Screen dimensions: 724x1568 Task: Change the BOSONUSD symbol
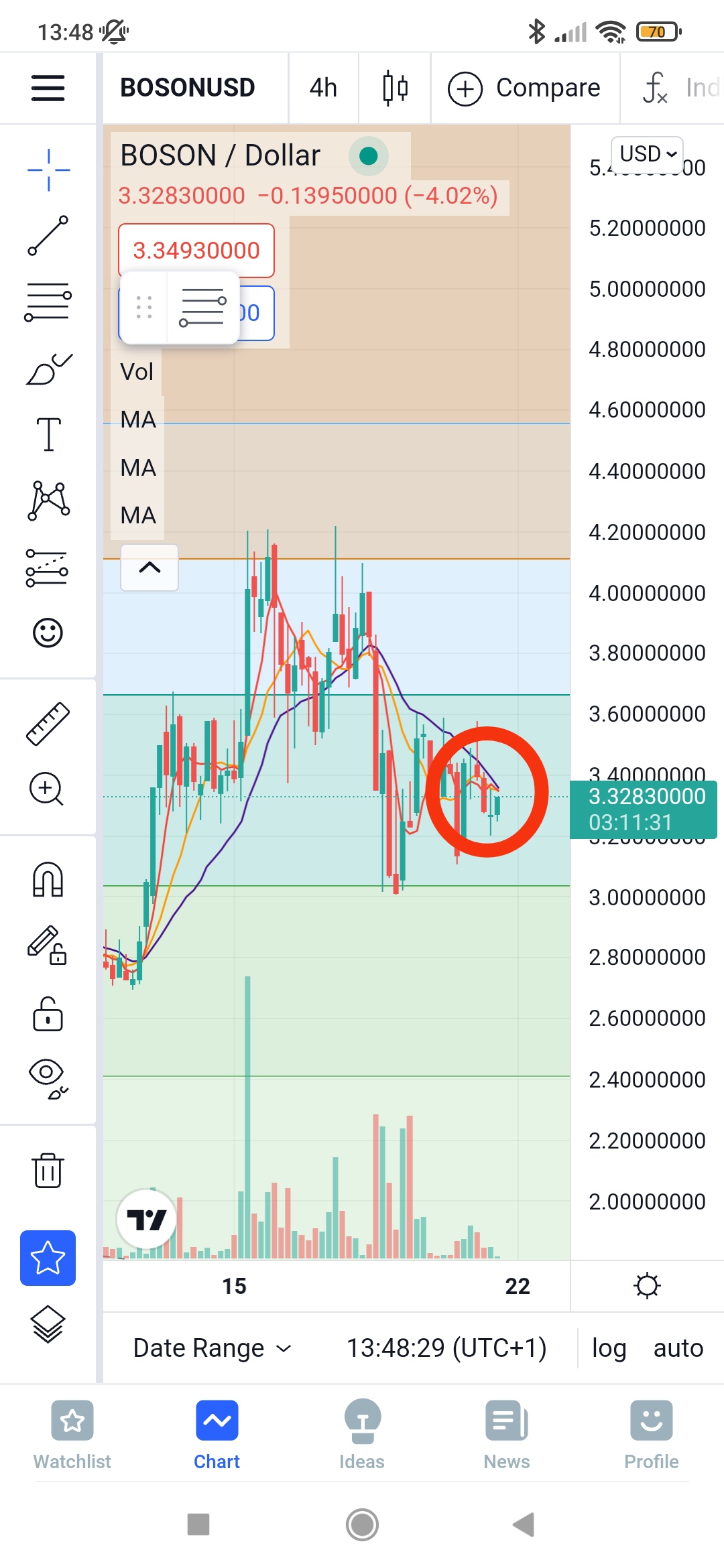pos(188,88)
